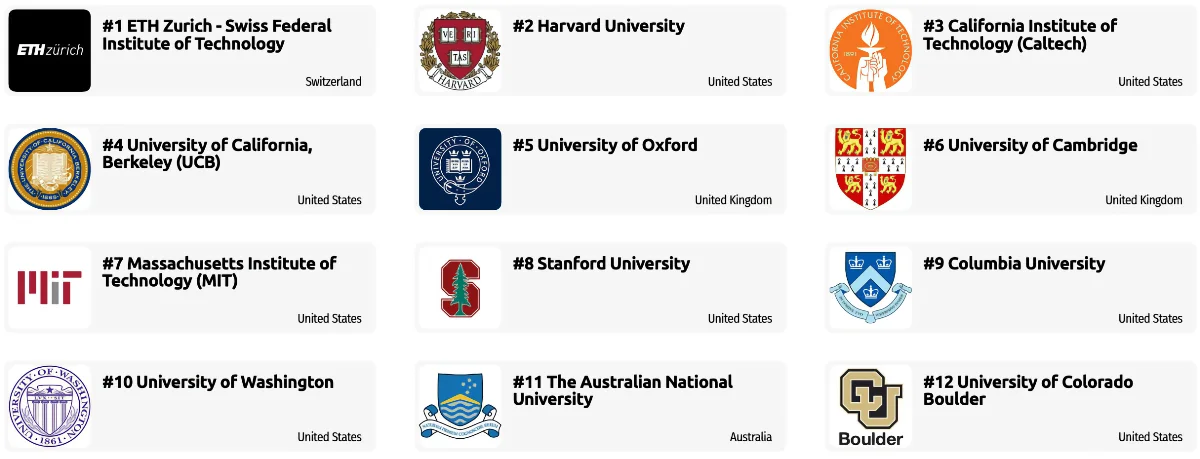This screenshot has height=459, width=1200.
Task: View the #8 Stanford University card
Action: click(x=600, y=264)
